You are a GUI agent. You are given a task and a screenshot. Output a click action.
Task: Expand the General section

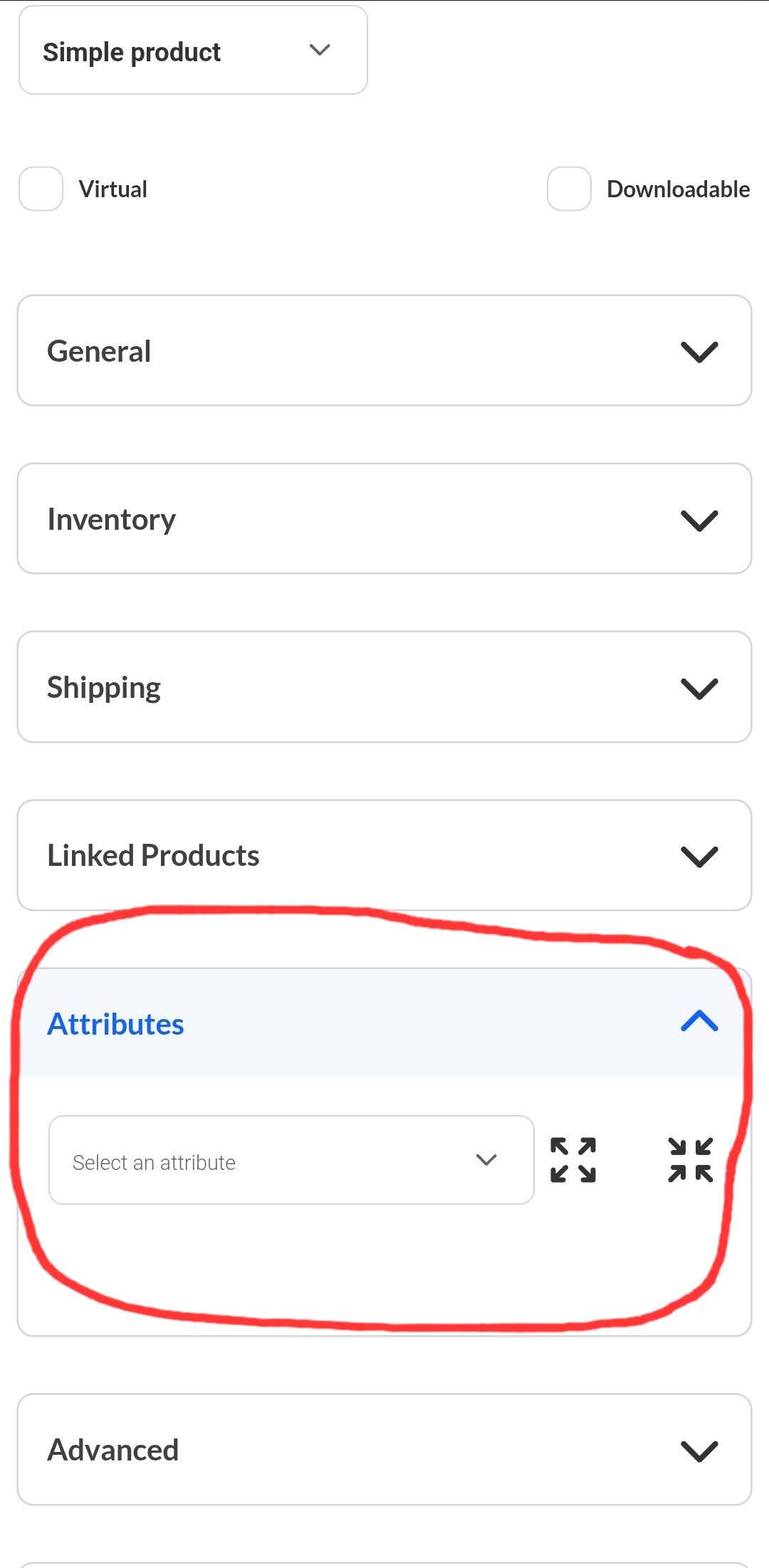click(x=384, y=351)
